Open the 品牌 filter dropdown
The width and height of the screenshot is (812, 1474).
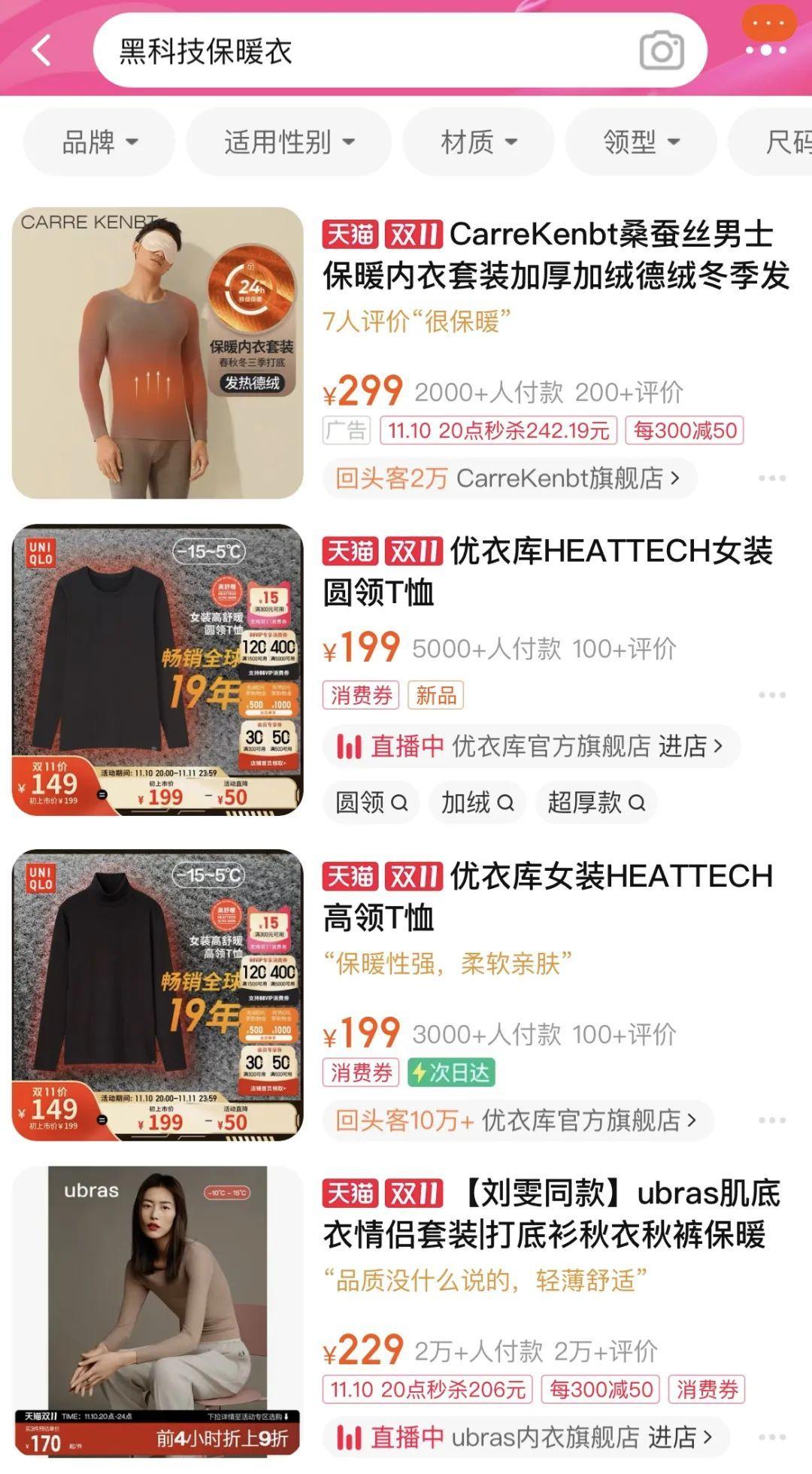click(x=98, y=141)
